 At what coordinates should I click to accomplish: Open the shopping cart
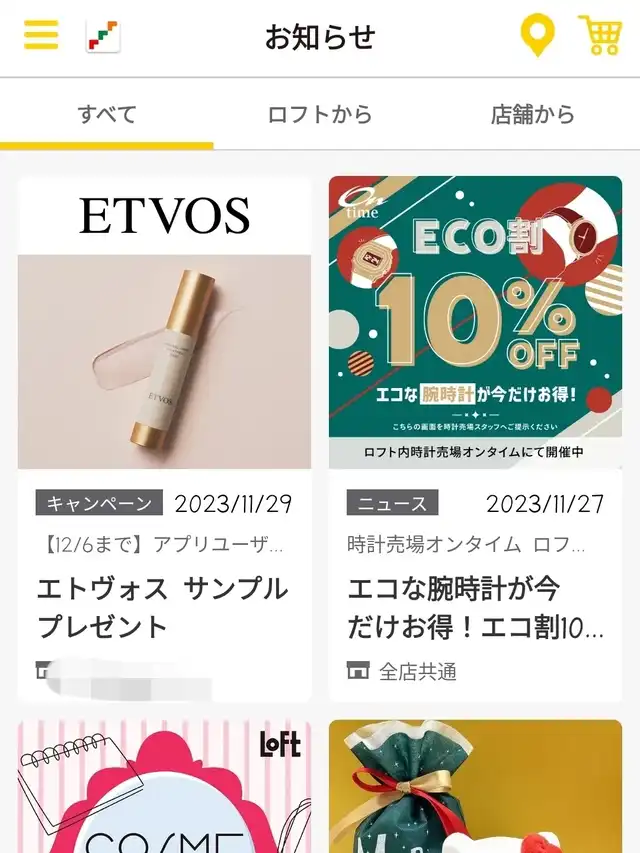tap(600, 36)
